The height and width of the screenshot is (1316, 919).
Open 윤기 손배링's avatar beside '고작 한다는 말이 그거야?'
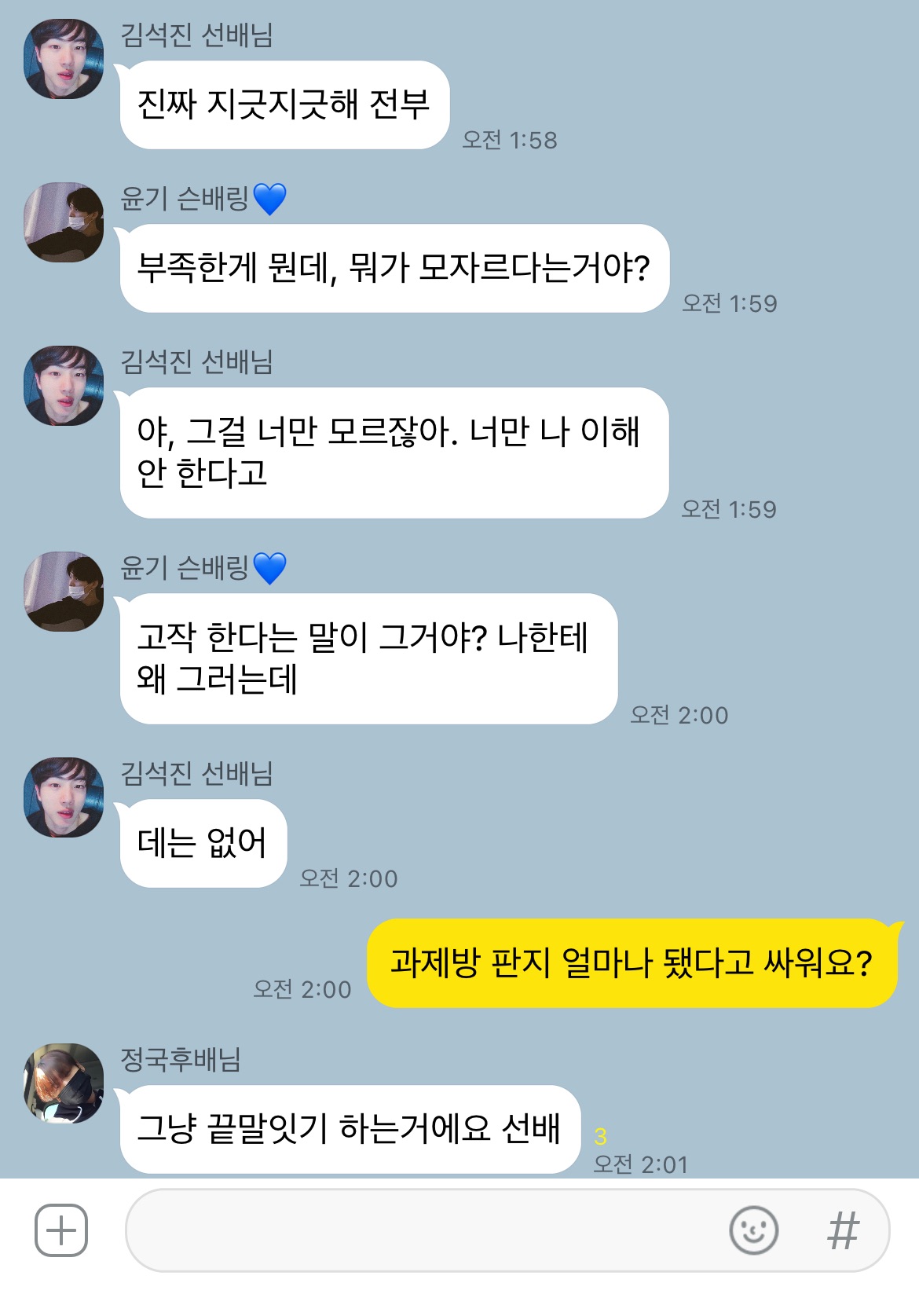coord(64,591)
